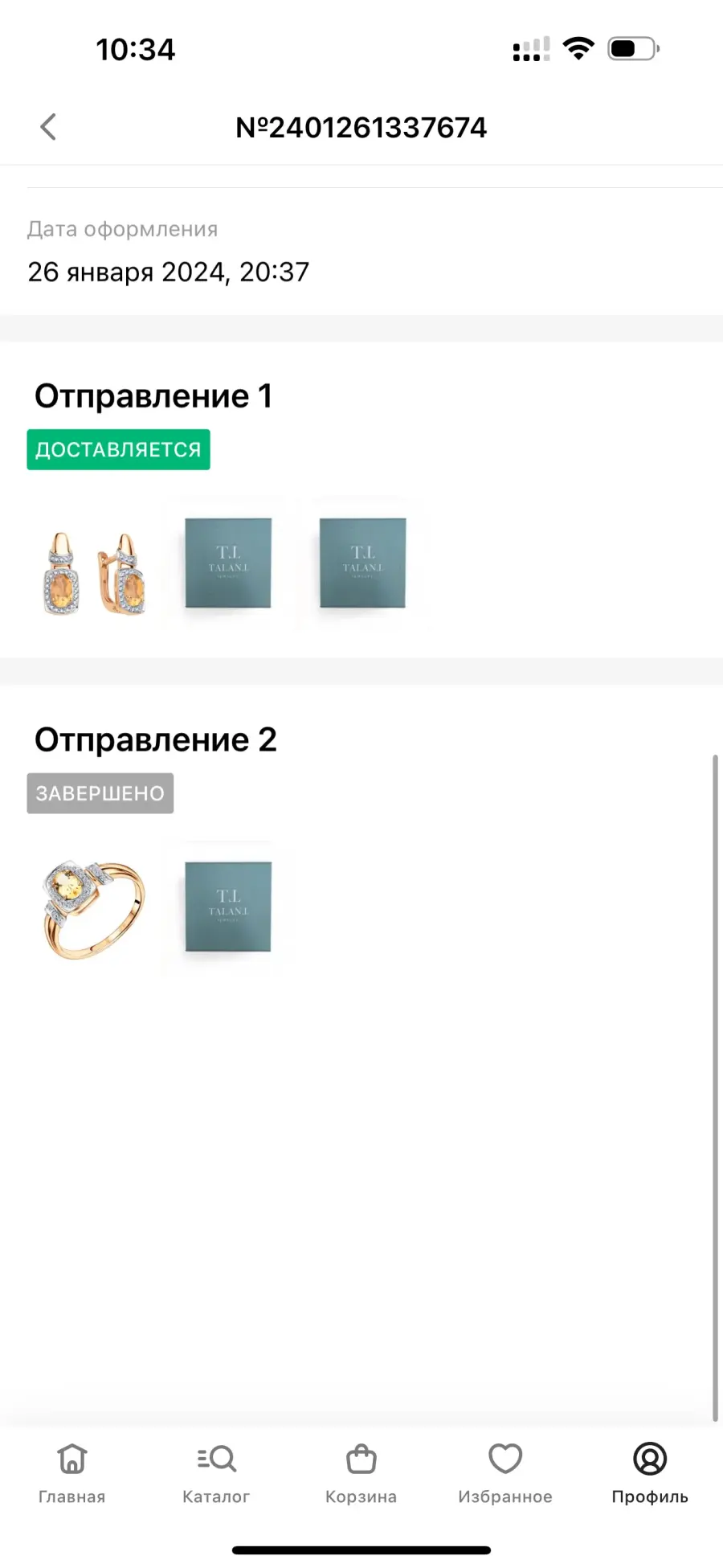Open the Каталог tab
723x1568 pixels.
pos(216,1474)
